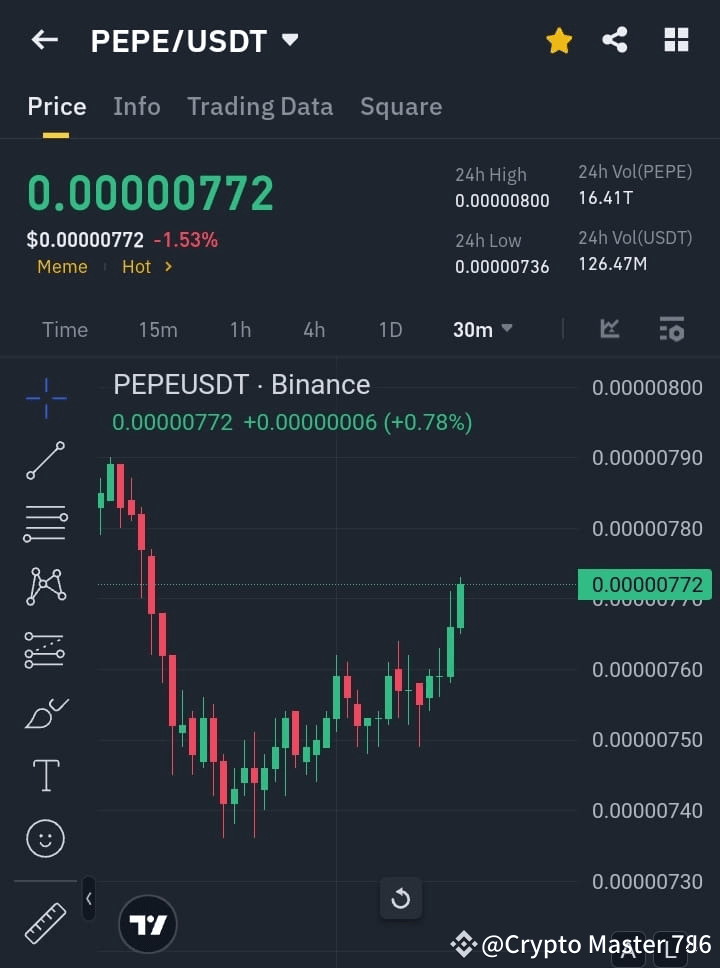Open the 30m interval dropdown

point(482,329)
